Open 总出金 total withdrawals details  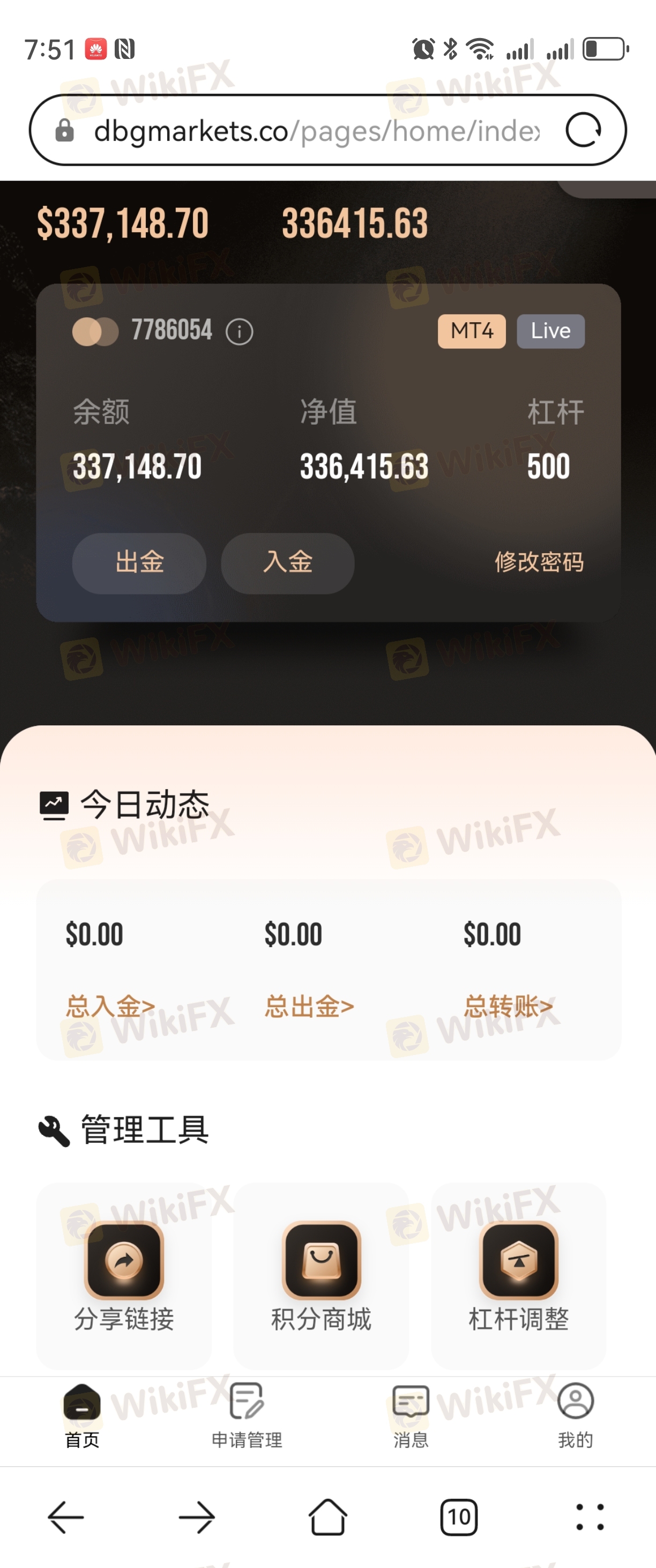pos(309,1006)
